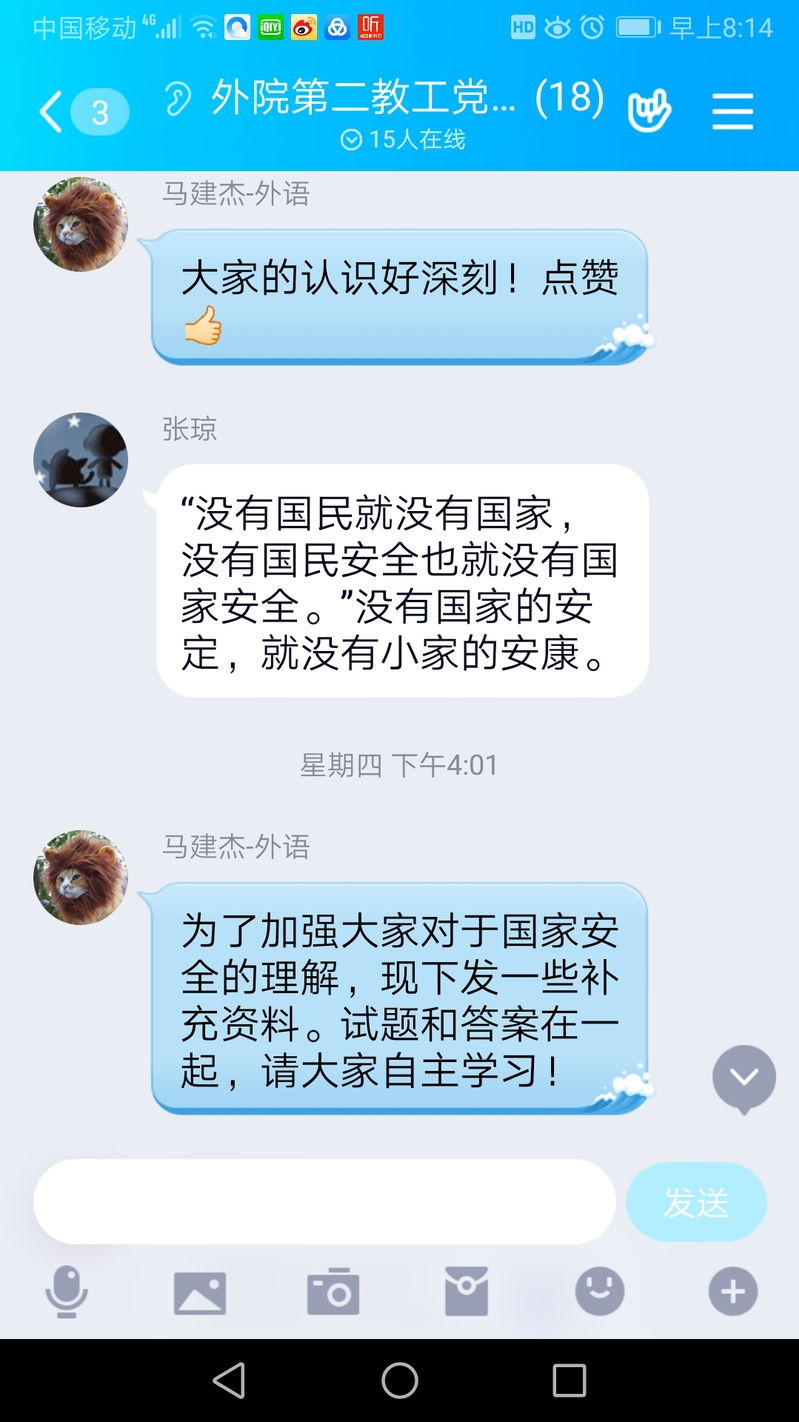The height and width of the screenshot is (1422, 799).
Task: Tap the microphone icon to record voice
Action: 66,1291
